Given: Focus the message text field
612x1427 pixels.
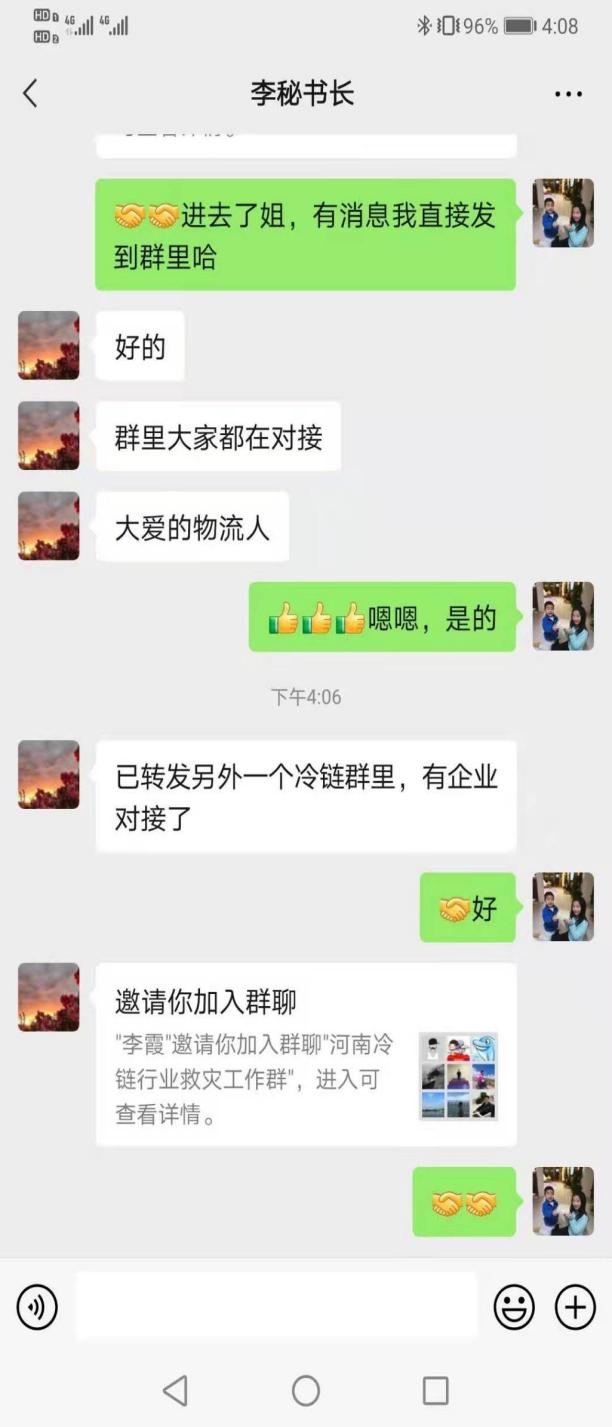Looking at the screenshot, I should 277,1306.
